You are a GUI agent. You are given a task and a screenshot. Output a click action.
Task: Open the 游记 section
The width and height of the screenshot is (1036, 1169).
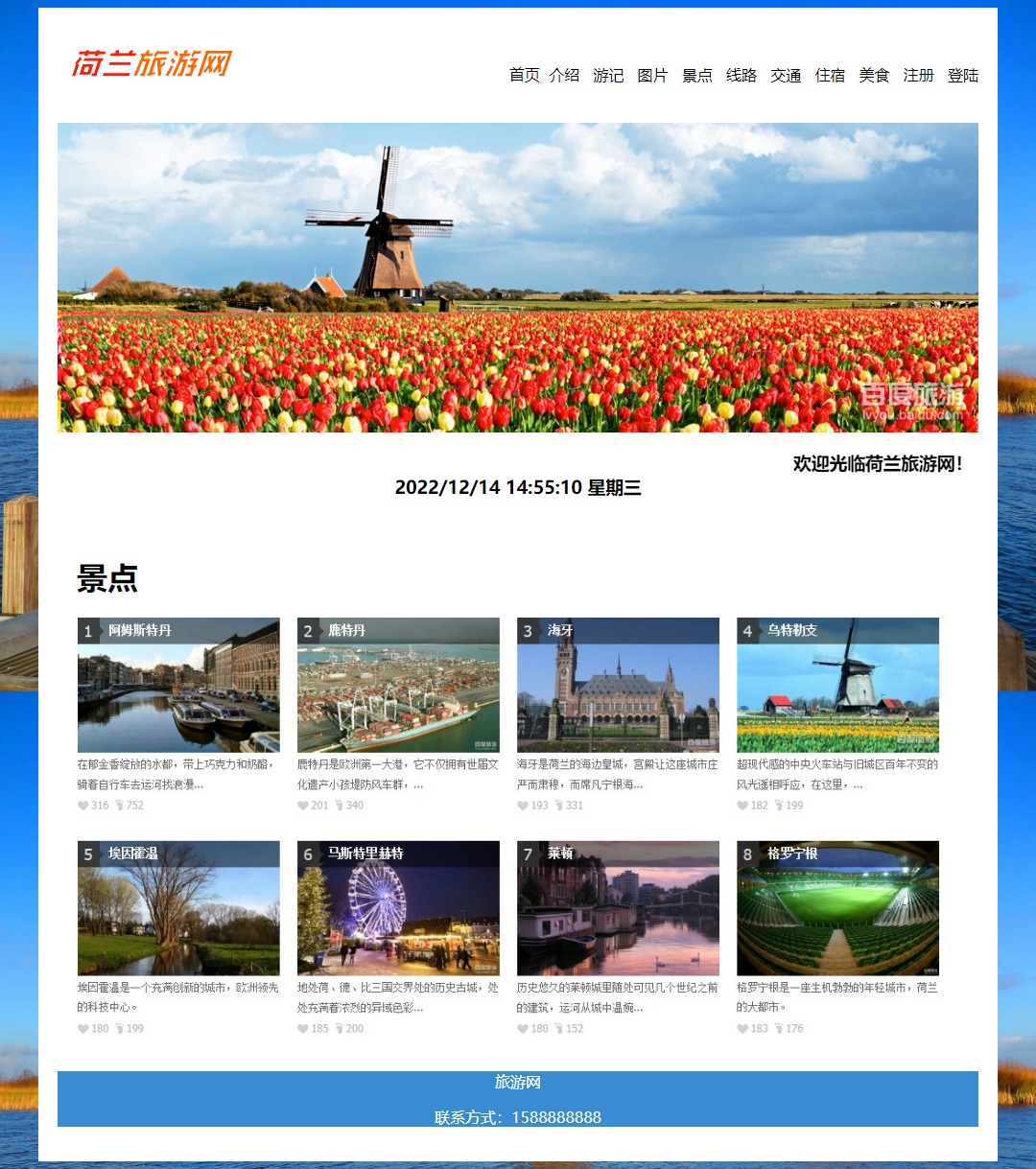click(608, 75)
